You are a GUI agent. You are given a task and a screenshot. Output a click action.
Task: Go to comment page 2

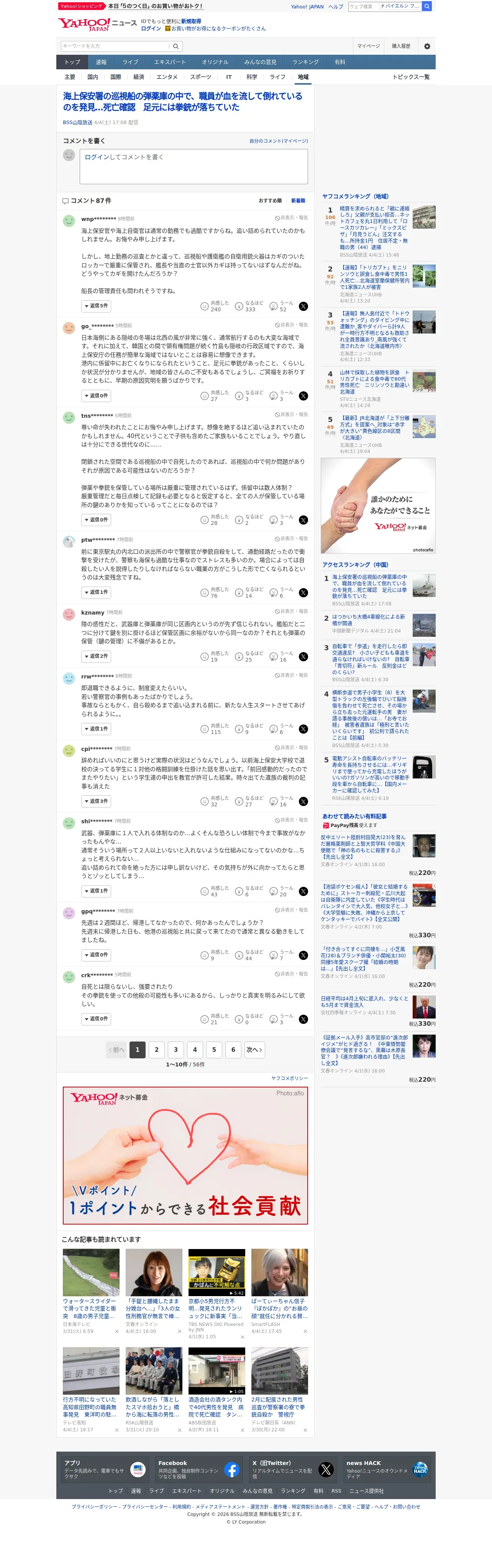156,1050
